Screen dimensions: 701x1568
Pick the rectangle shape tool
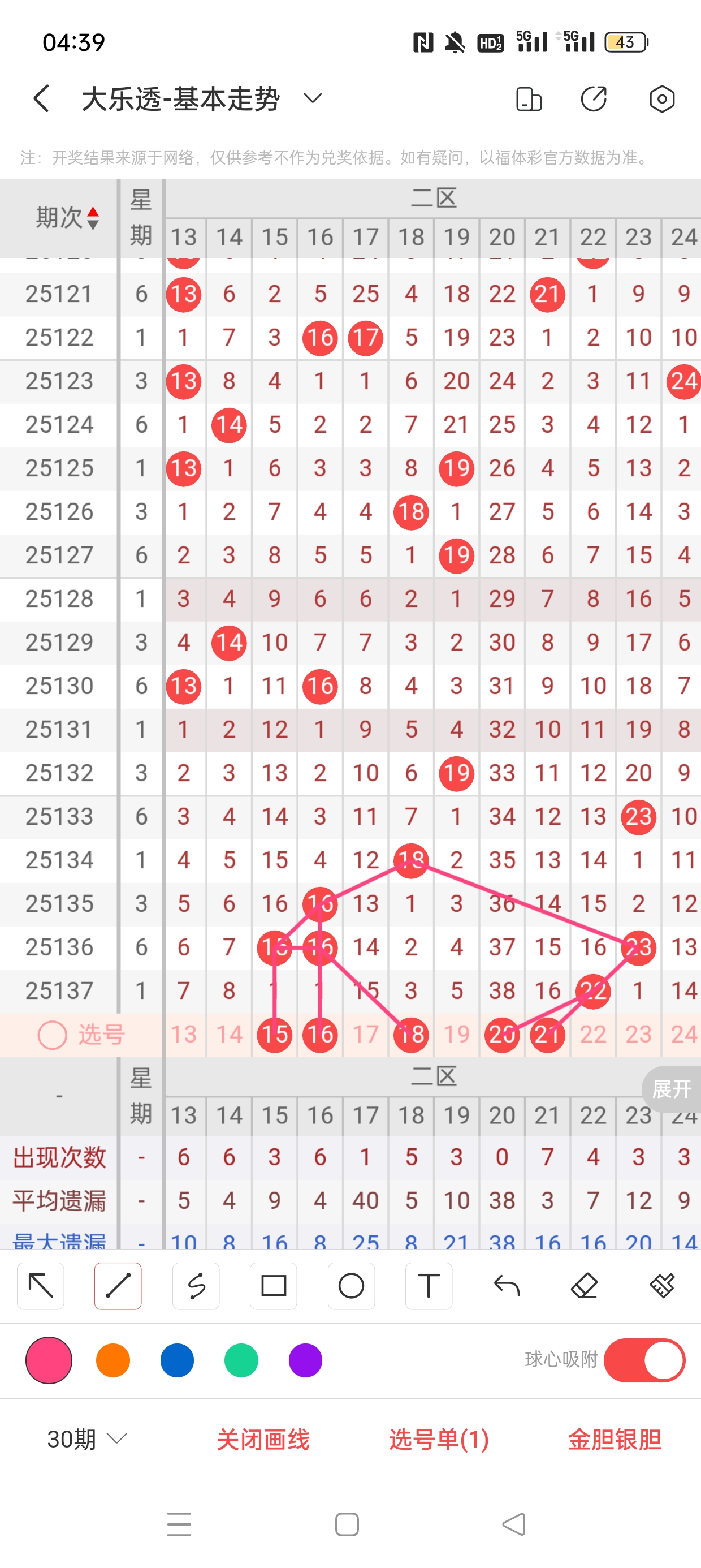tap(274, 1286)
